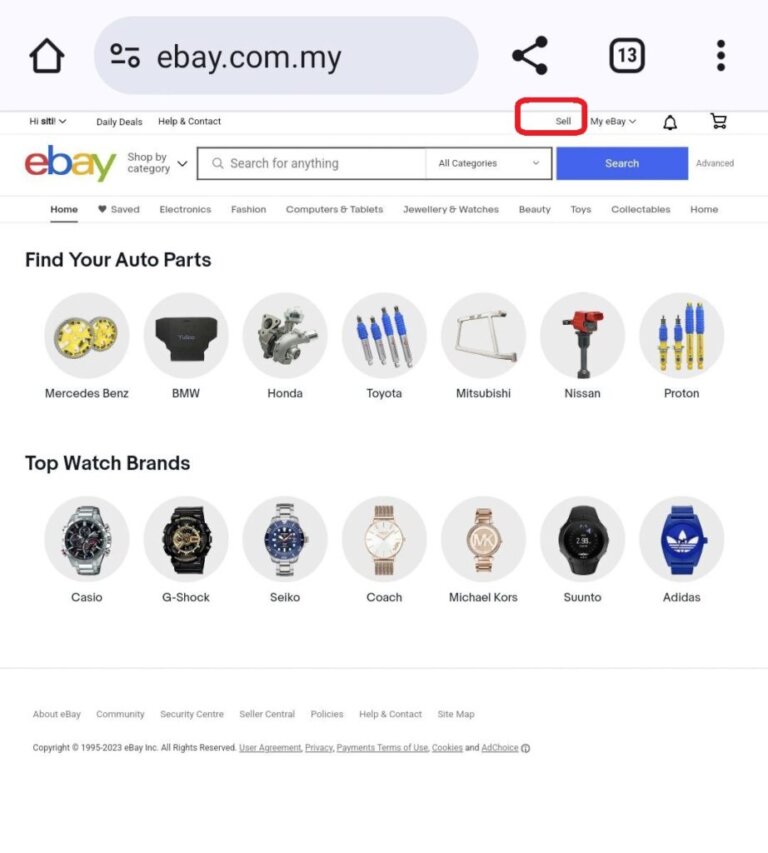Expand Shop by category
This screenshot has width=768, height=853.
click(157, 163)
